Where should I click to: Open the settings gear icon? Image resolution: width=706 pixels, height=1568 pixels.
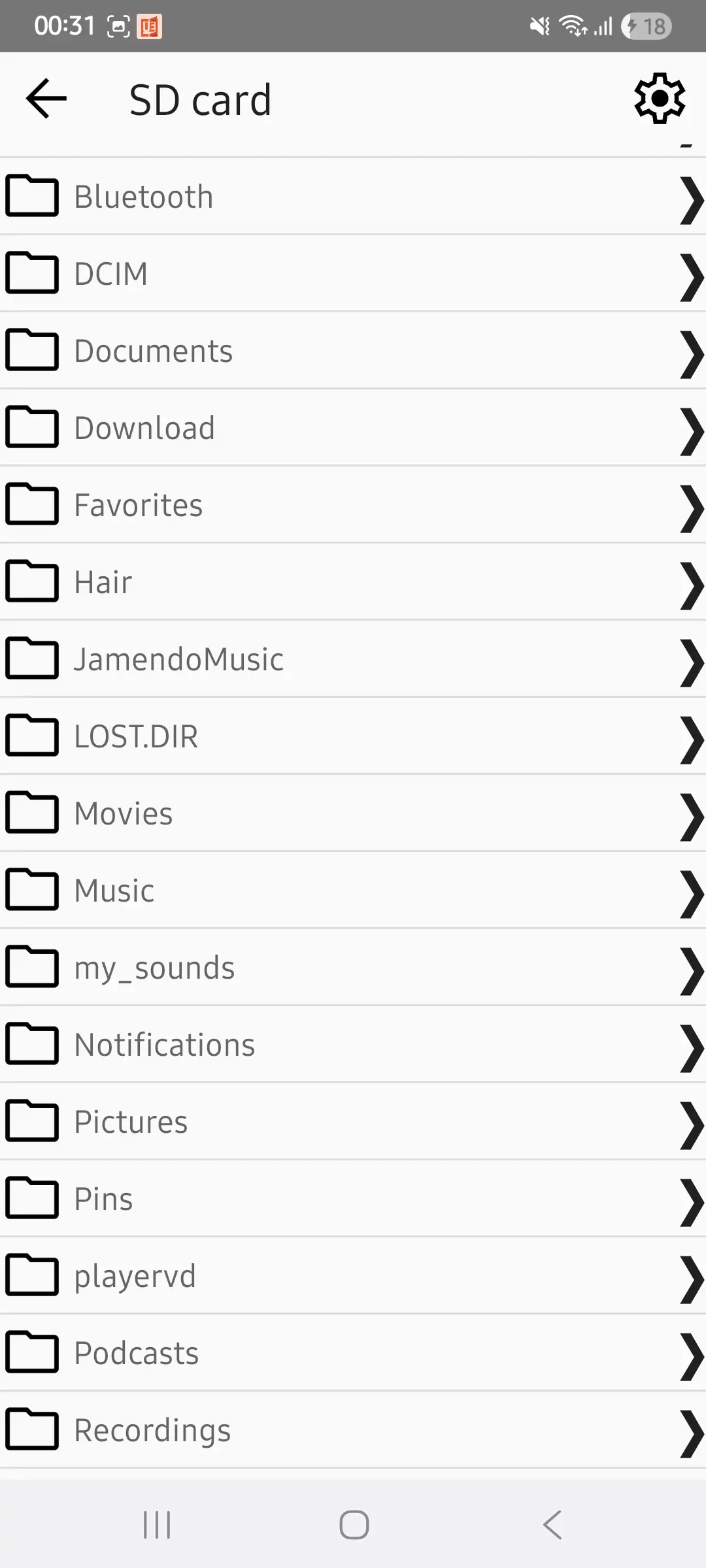coord(660,99)
